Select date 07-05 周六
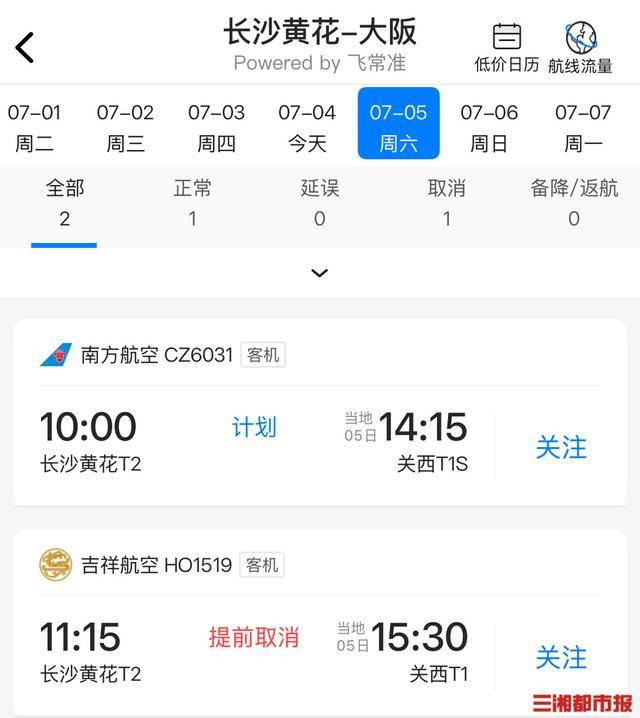The image size is (640, 718). pyautogui.click(x=398, y=127)
